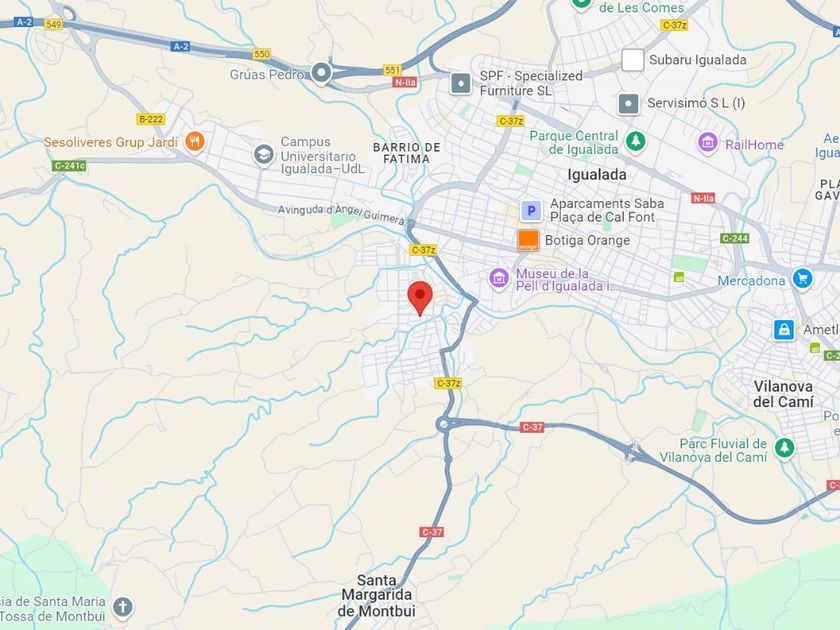Select SPF - Specialized Furniture SL marker

click(x=461, y=84)
